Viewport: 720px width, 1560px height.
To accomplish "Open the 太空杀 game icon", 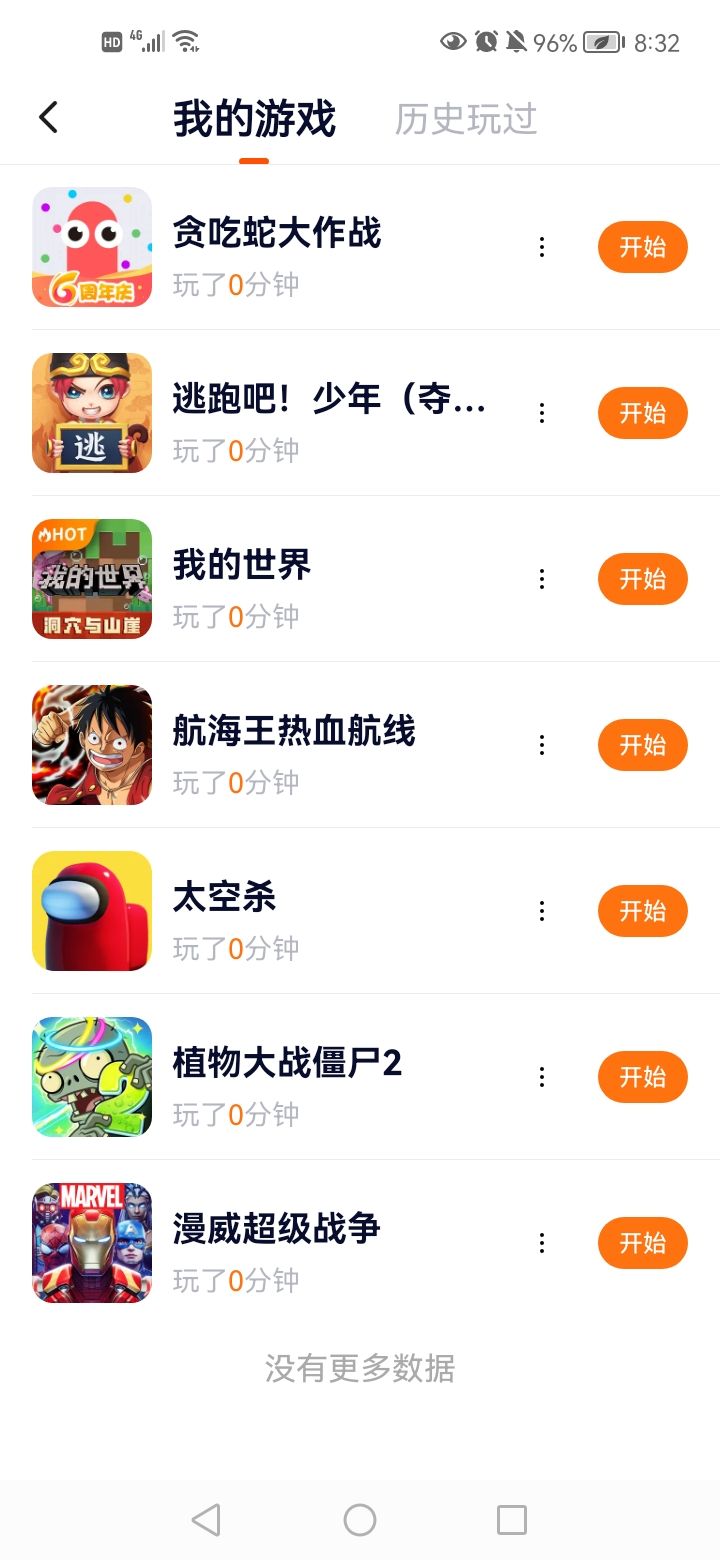I will (92, 911).
